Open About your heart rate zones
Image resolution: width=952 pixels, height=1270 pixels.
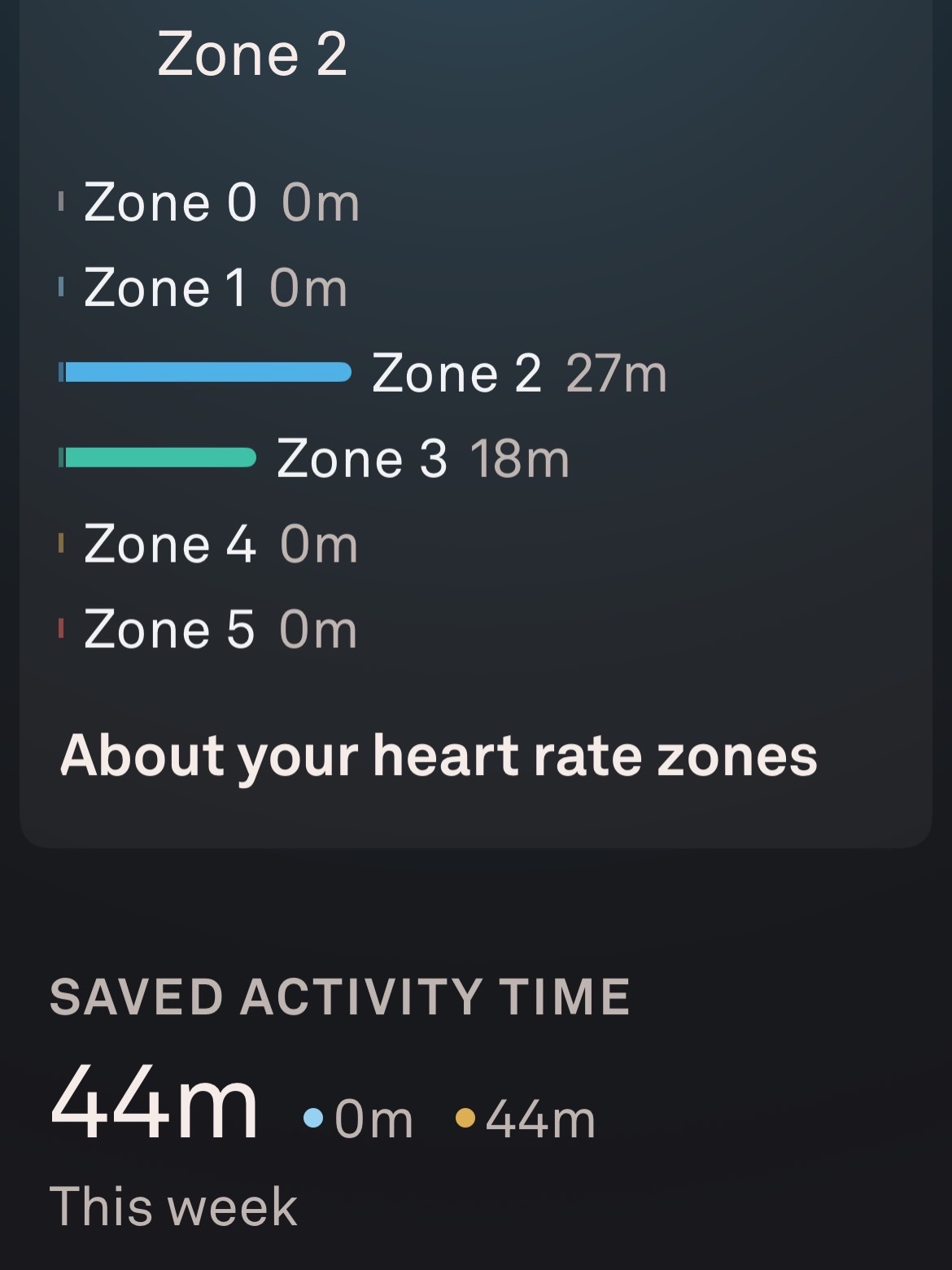coord(439,755)
